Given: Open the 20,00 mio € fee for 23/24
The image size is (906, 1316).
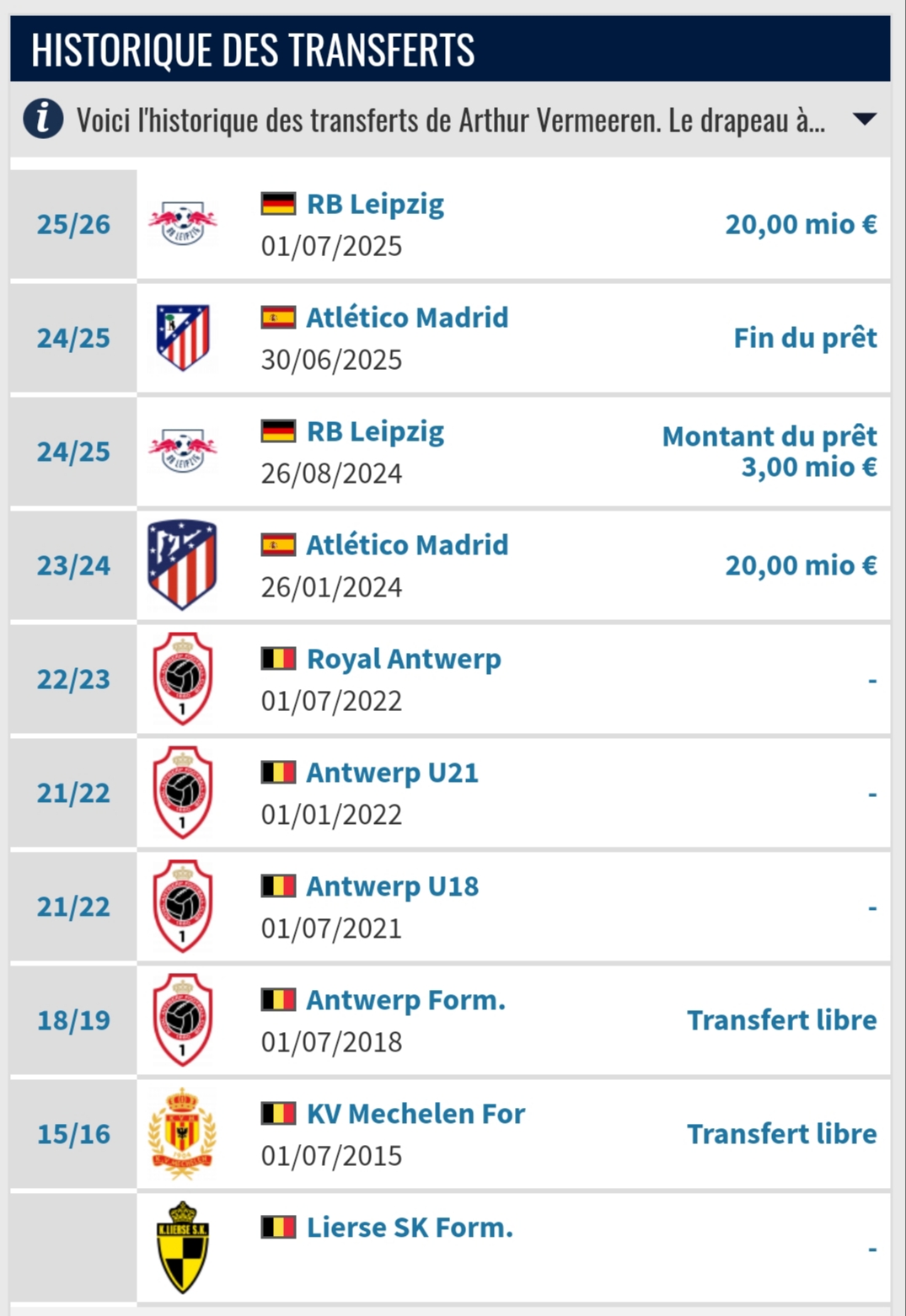Looking at the screenshot, I should click(801, 565).
